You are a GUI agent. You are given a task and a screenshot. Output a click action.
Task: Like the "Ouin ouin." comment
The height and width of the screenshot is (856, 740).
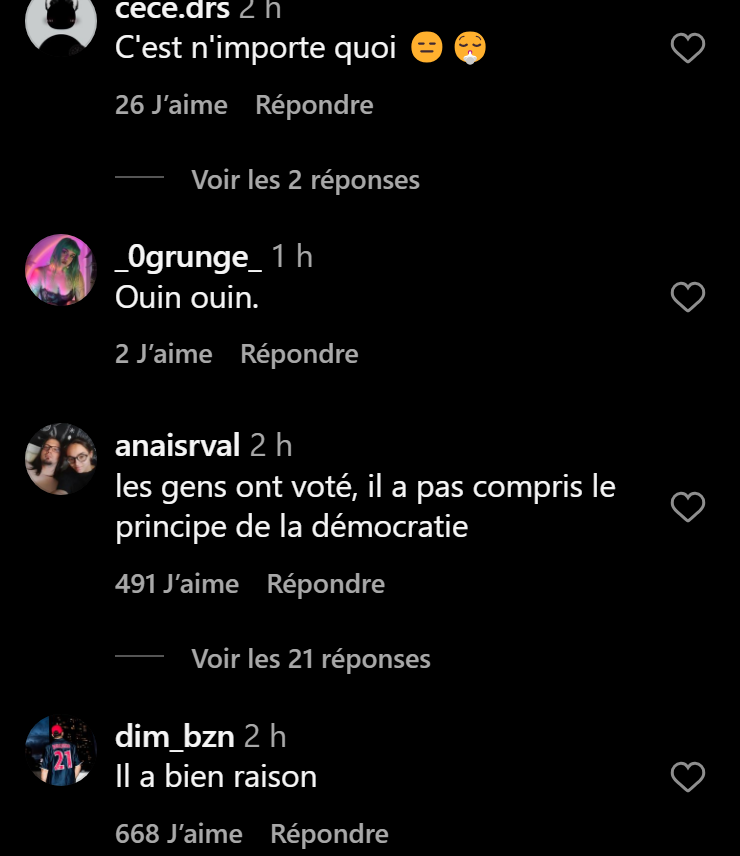(688, 297)
